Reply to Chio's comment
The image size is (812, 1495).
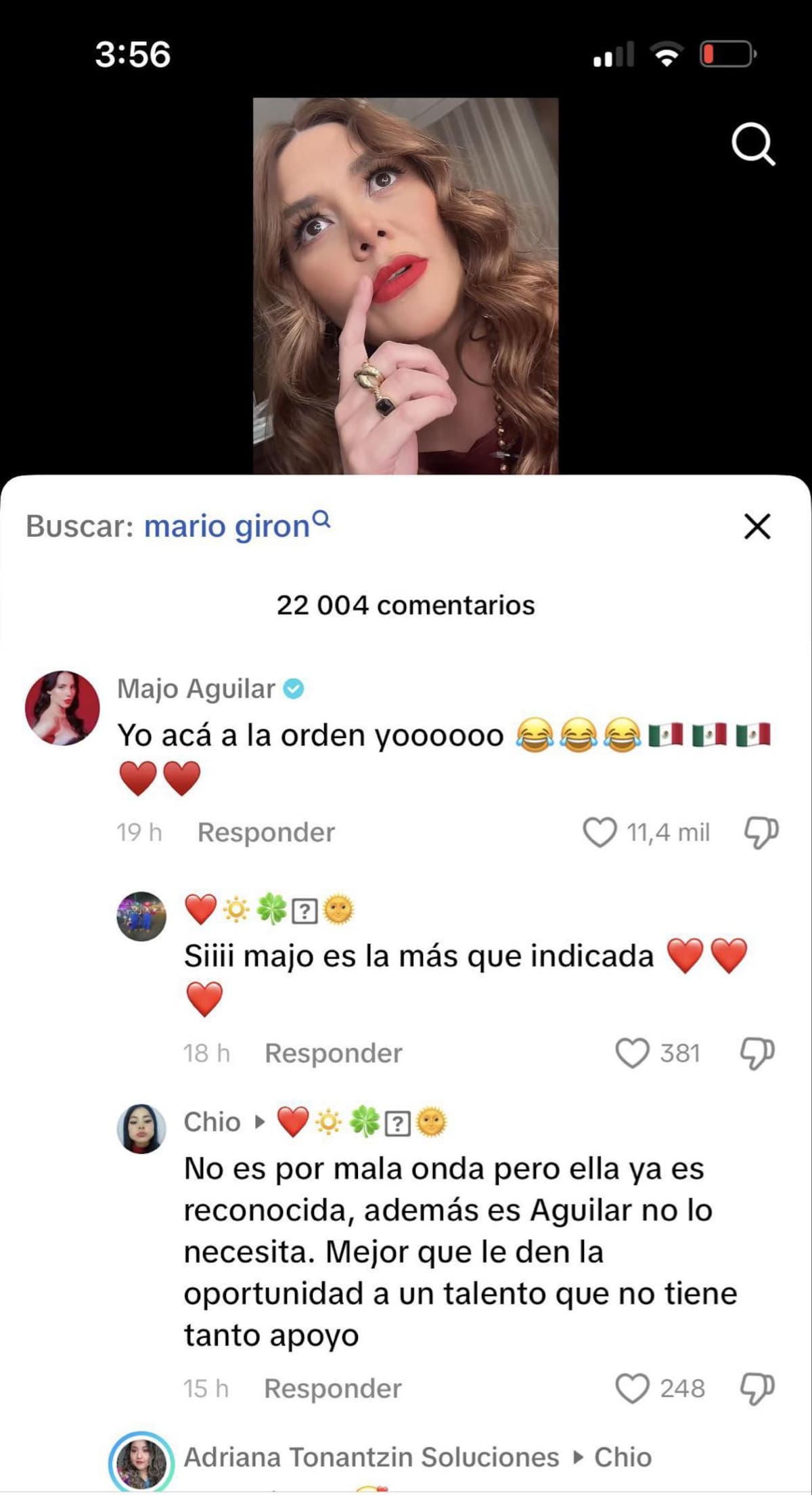point(332,1388)
